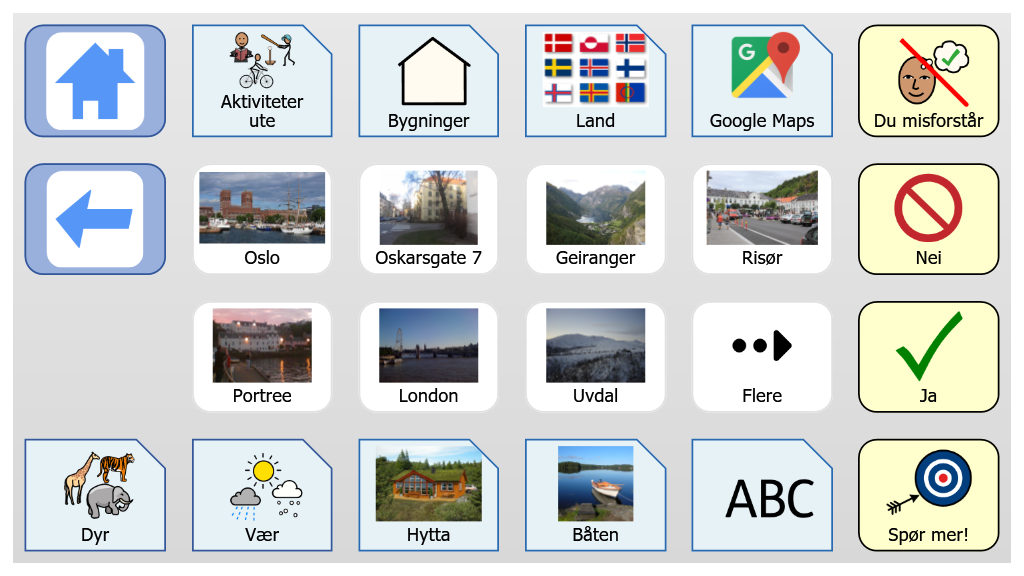
Task: Select the Oslo tile
Action: [262, 219]
